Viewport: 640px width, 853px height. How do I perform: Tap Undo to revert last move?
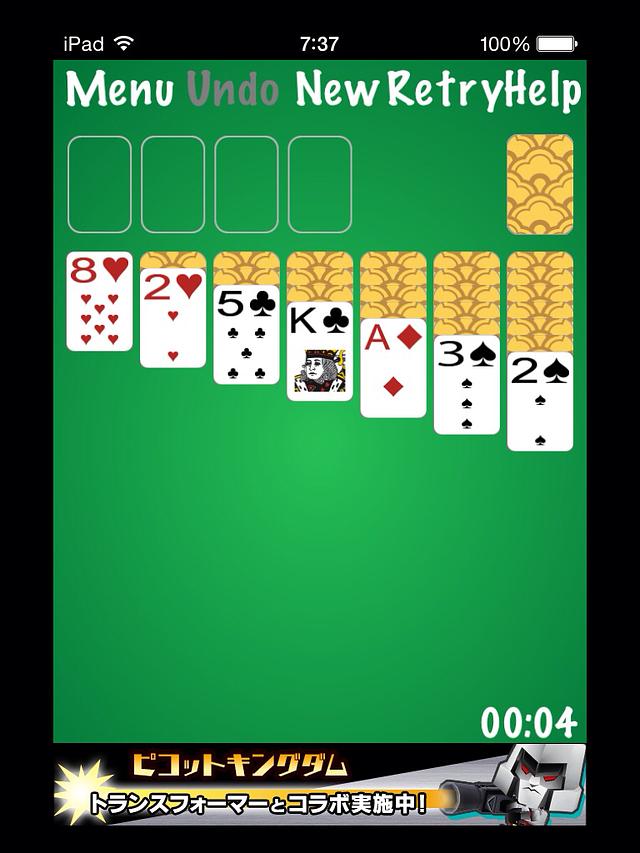click(x=232, y=90)
